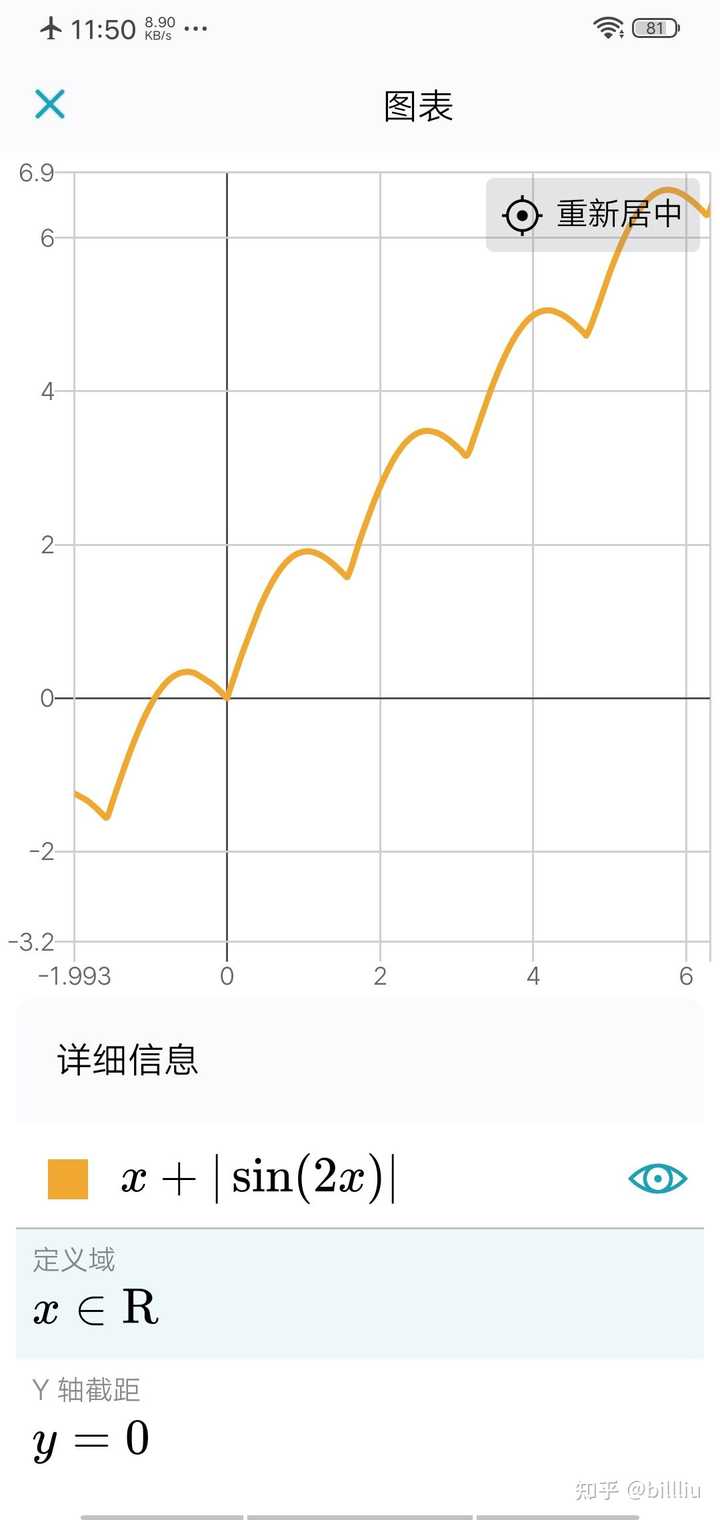
Task: Expand the 详细信息 details section
Action: [128, 1060]
